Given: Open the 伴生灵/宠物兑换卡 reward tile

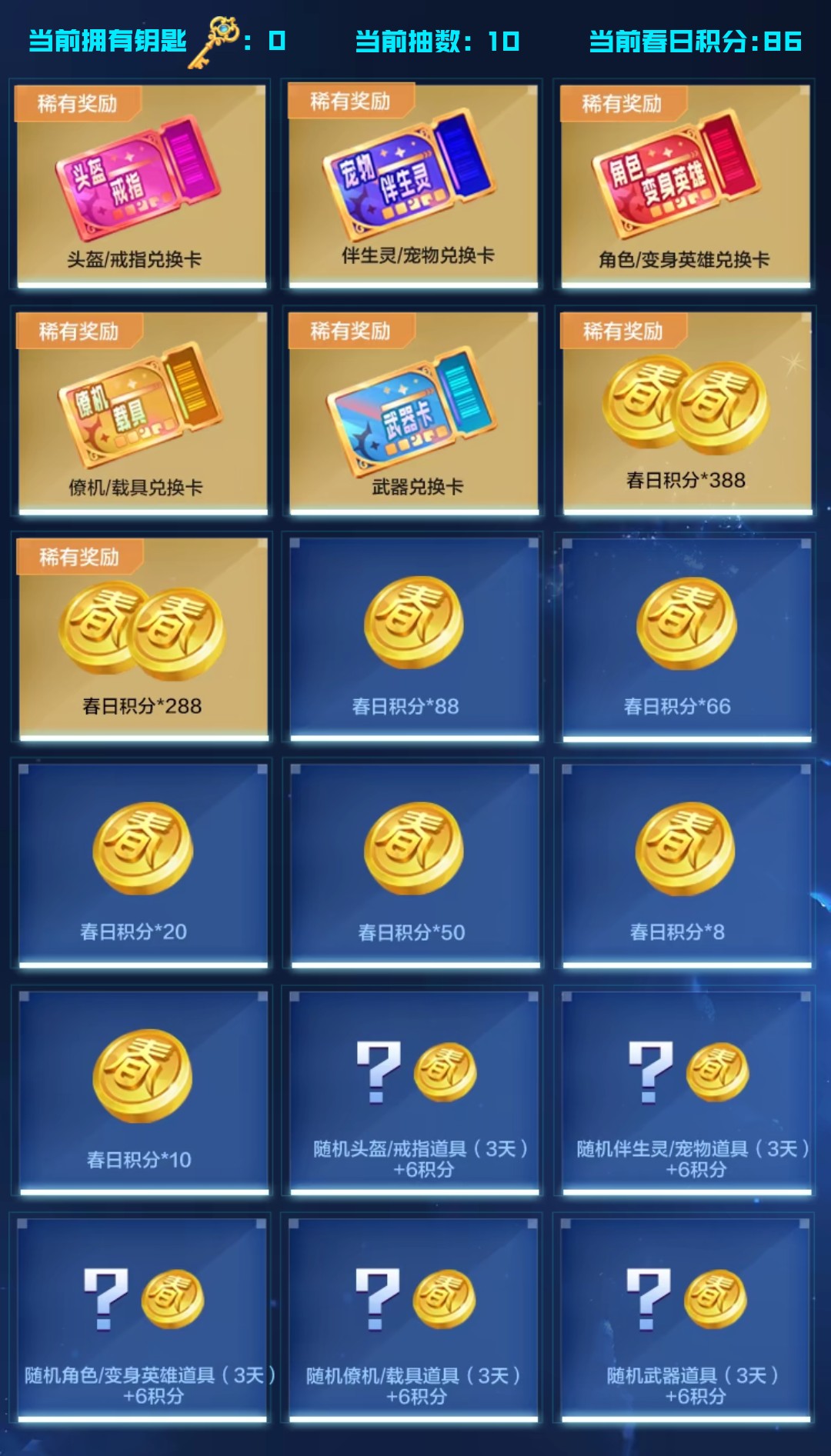Looking at the screenshot, I should tap(413, 185).
